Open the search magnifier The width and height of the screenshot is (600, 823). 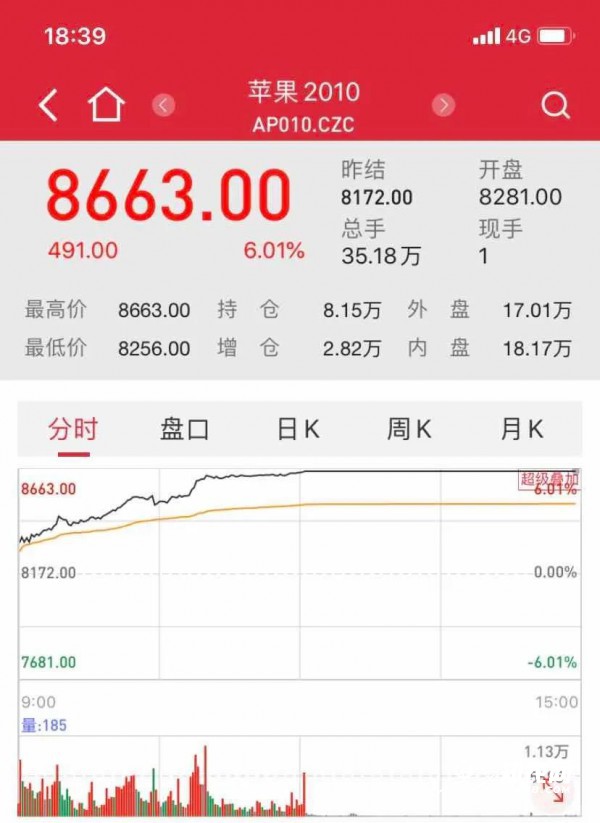pyautogui.click(x=555, y=105)
